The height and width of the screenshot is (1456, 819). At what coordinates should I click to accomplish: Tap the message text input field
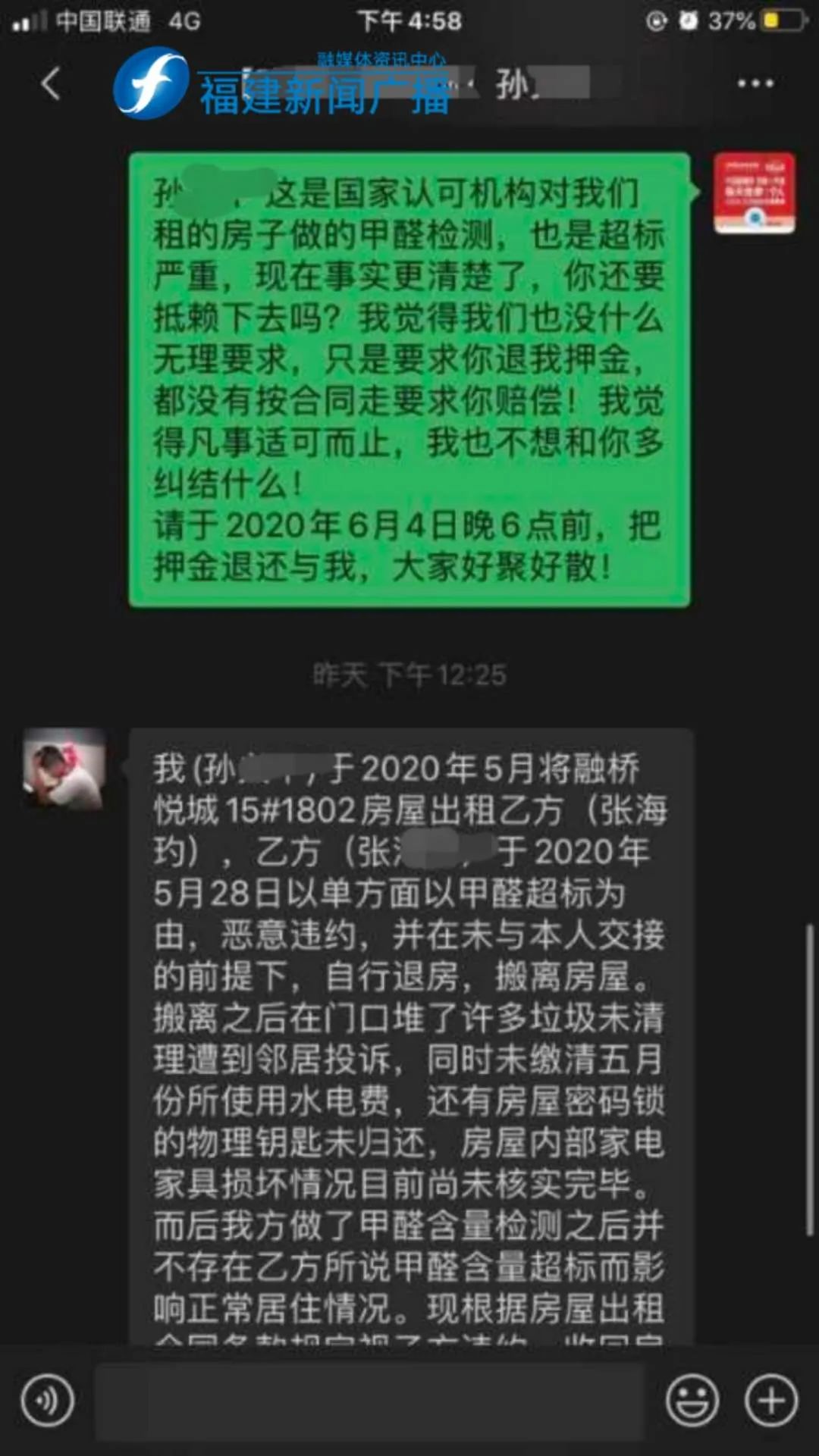click(369, 1401)
